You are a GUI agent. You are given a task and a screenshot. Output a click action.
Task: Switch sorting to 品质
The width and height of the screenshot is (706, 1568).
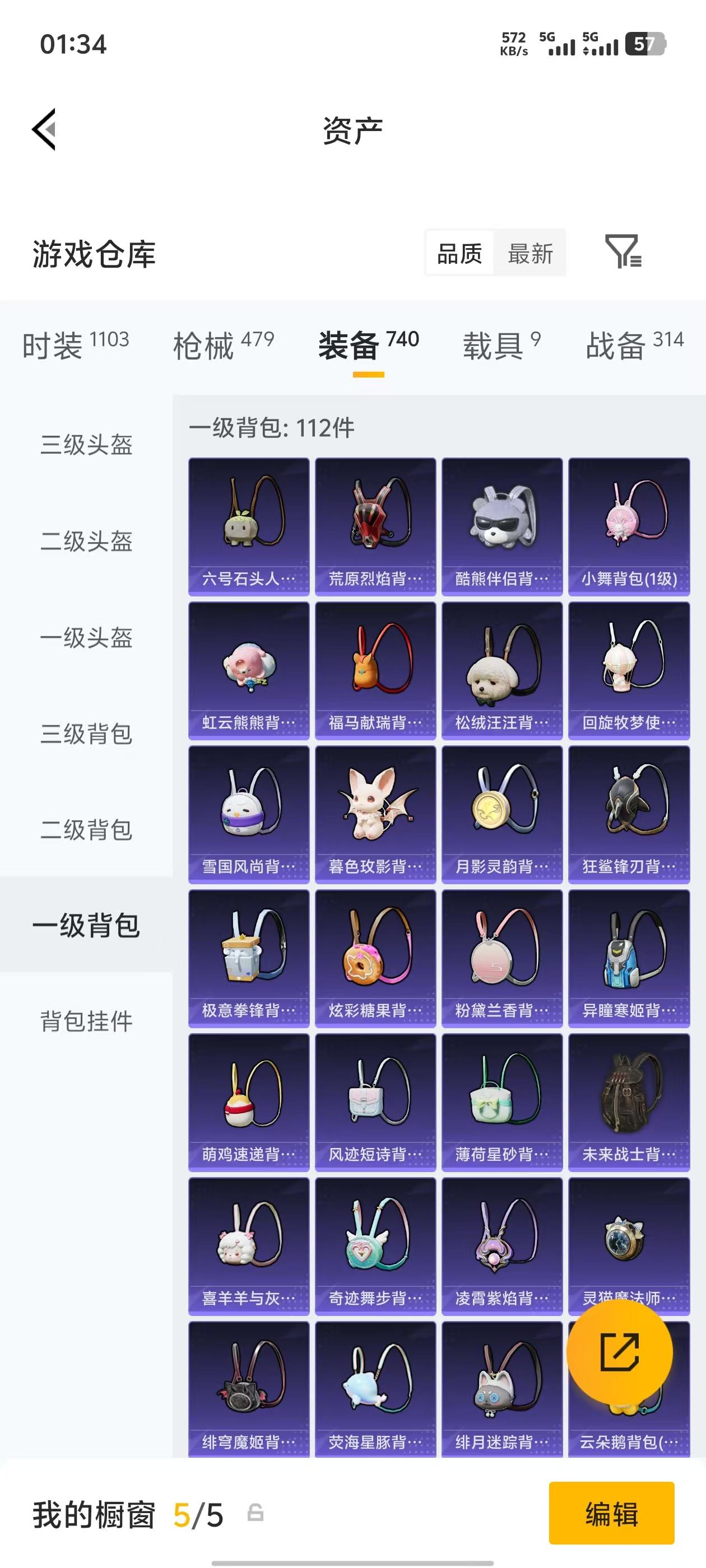(x=459, y=254)
